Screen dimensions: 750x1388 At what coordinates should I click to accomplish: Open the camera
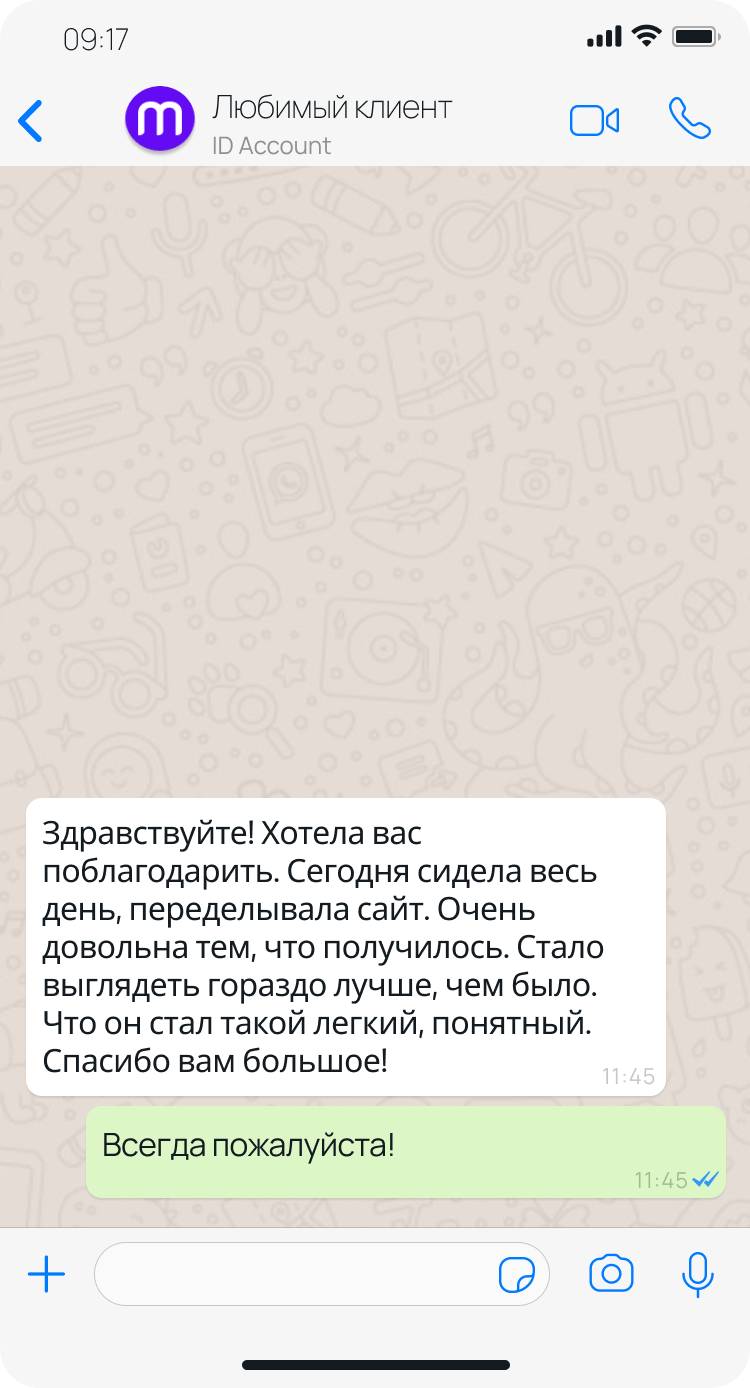[x=611, y=1274]
